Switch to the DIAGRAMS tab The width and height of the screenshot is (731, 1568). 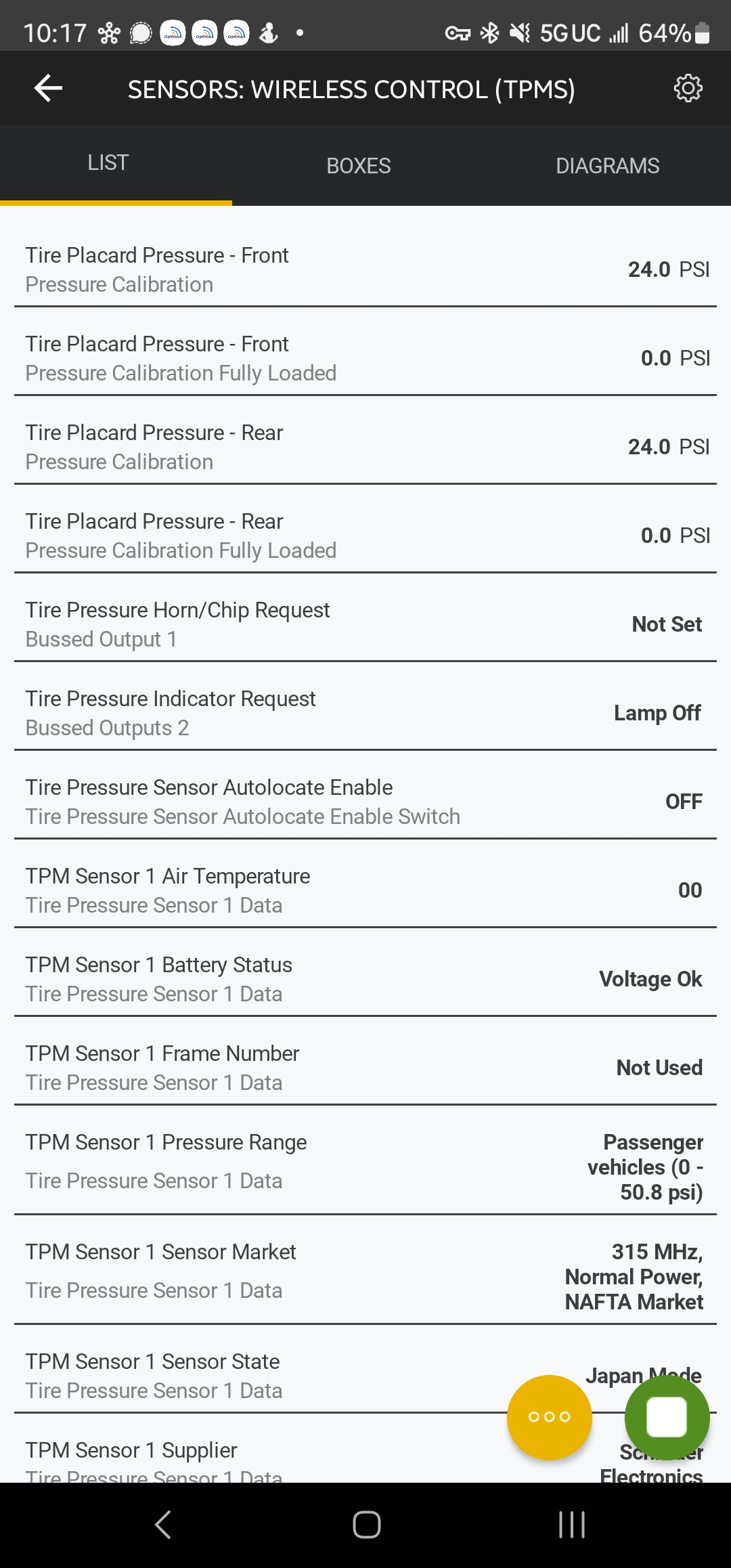click(607, 165)
